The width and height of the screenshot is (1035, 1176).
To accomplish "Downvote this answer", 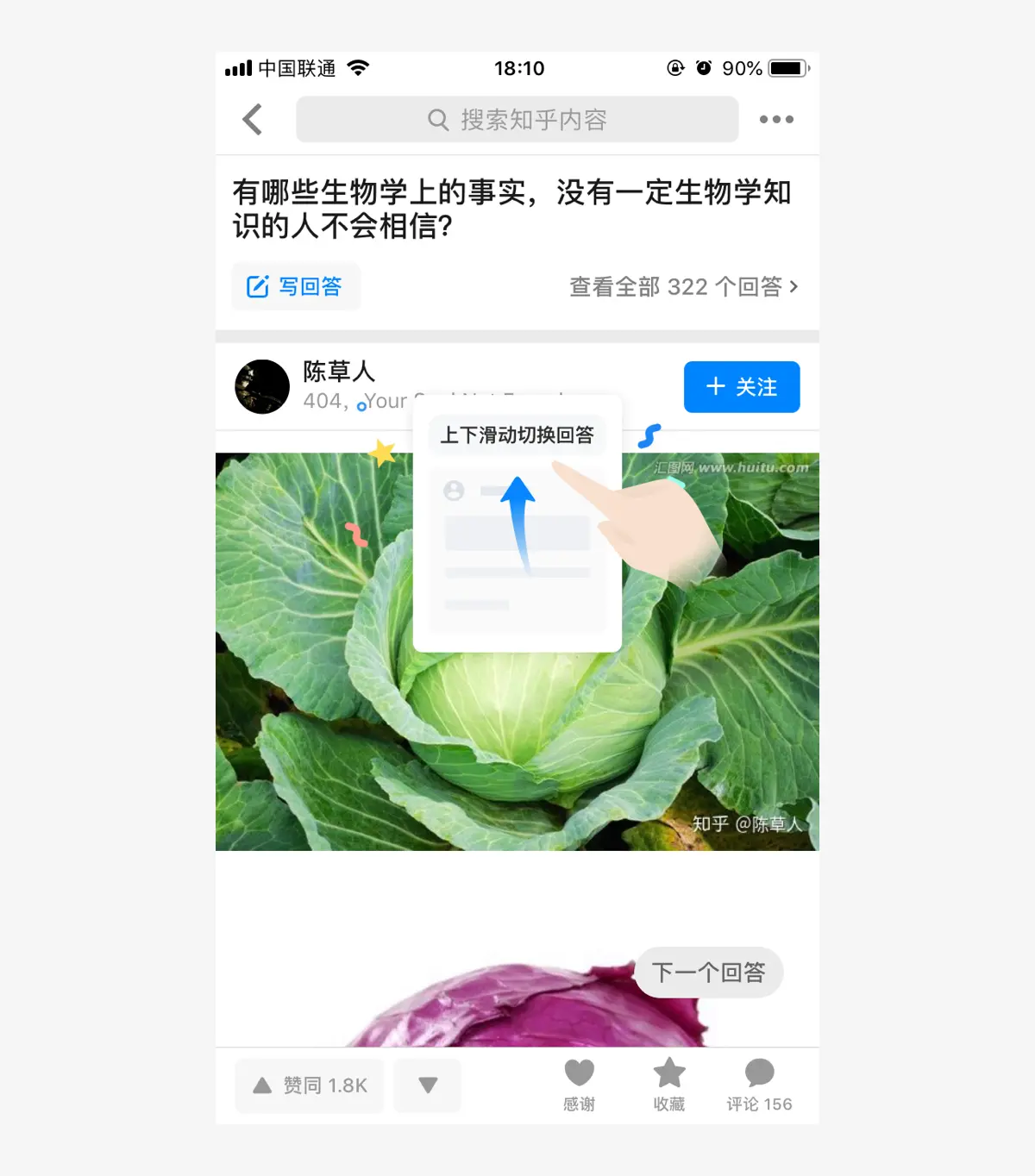I will coord(428,1085).
